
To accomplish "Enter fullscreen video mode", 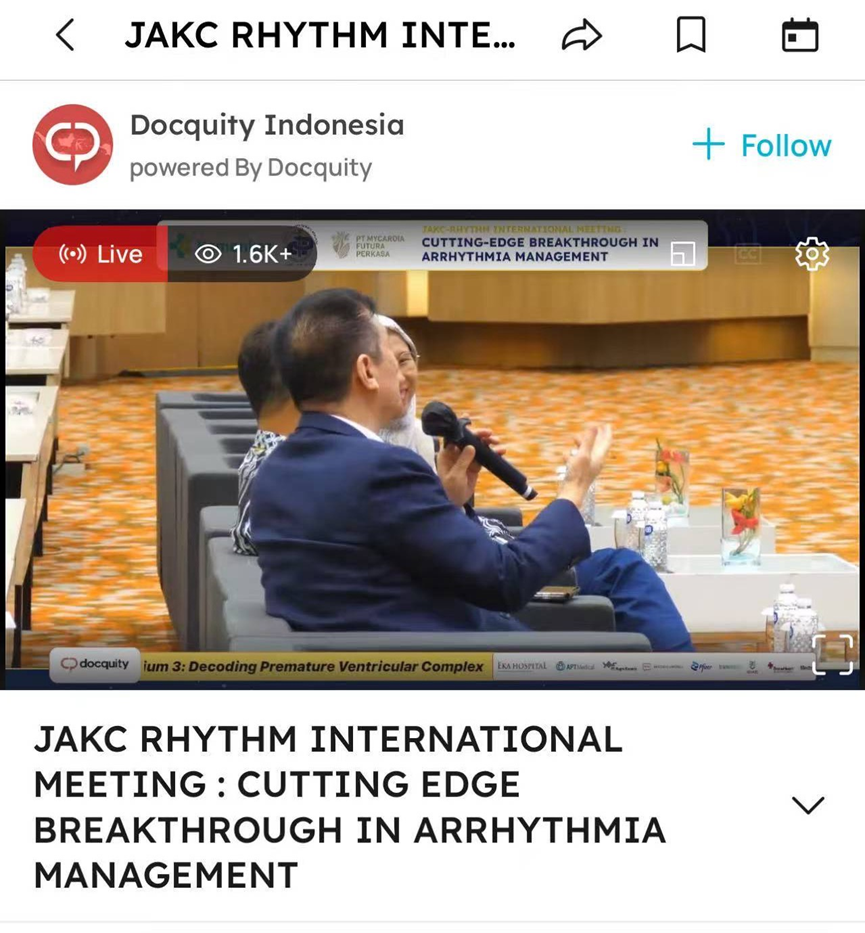I will (832, 654).
